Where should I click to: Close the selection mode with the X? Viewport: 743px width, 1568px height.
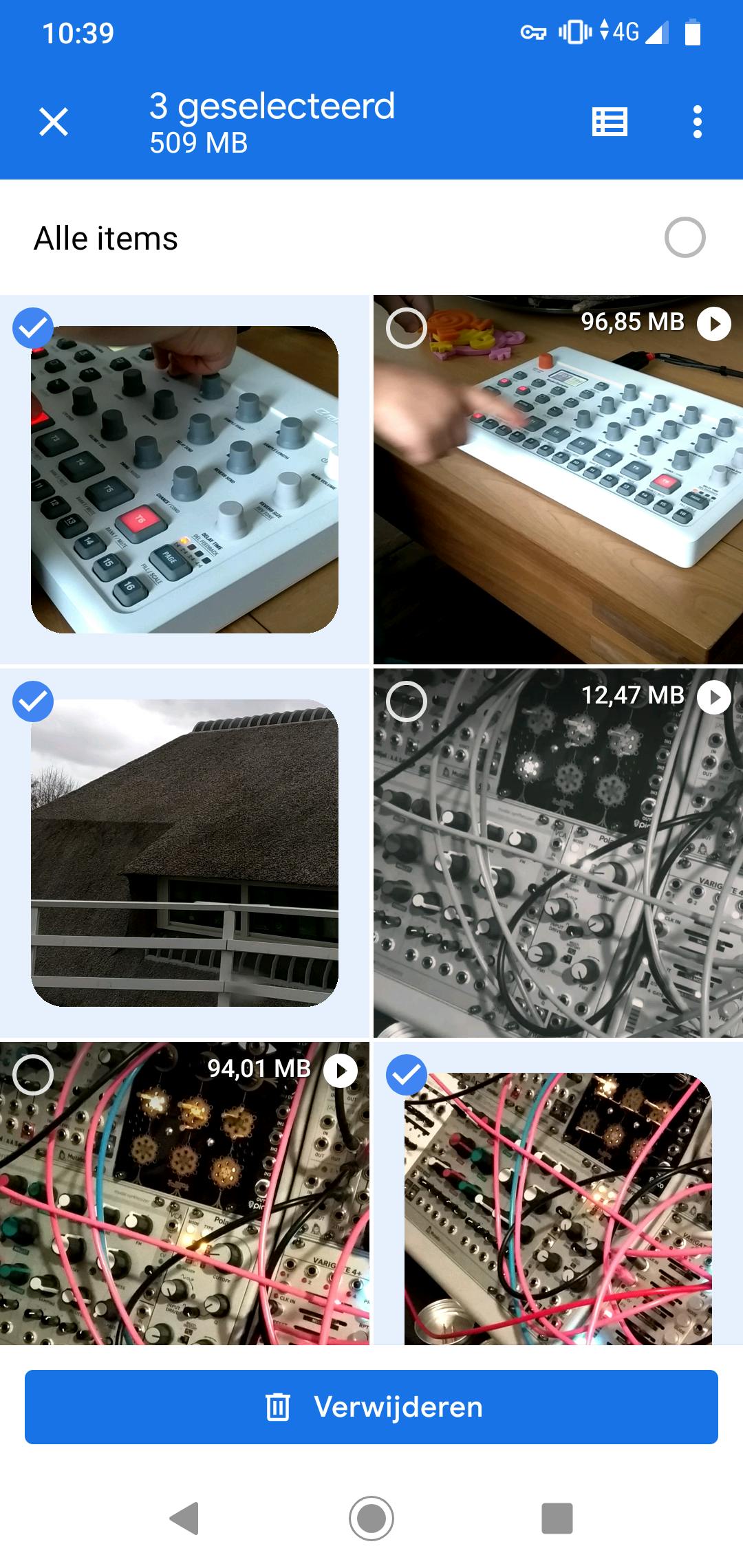(54, 122)
